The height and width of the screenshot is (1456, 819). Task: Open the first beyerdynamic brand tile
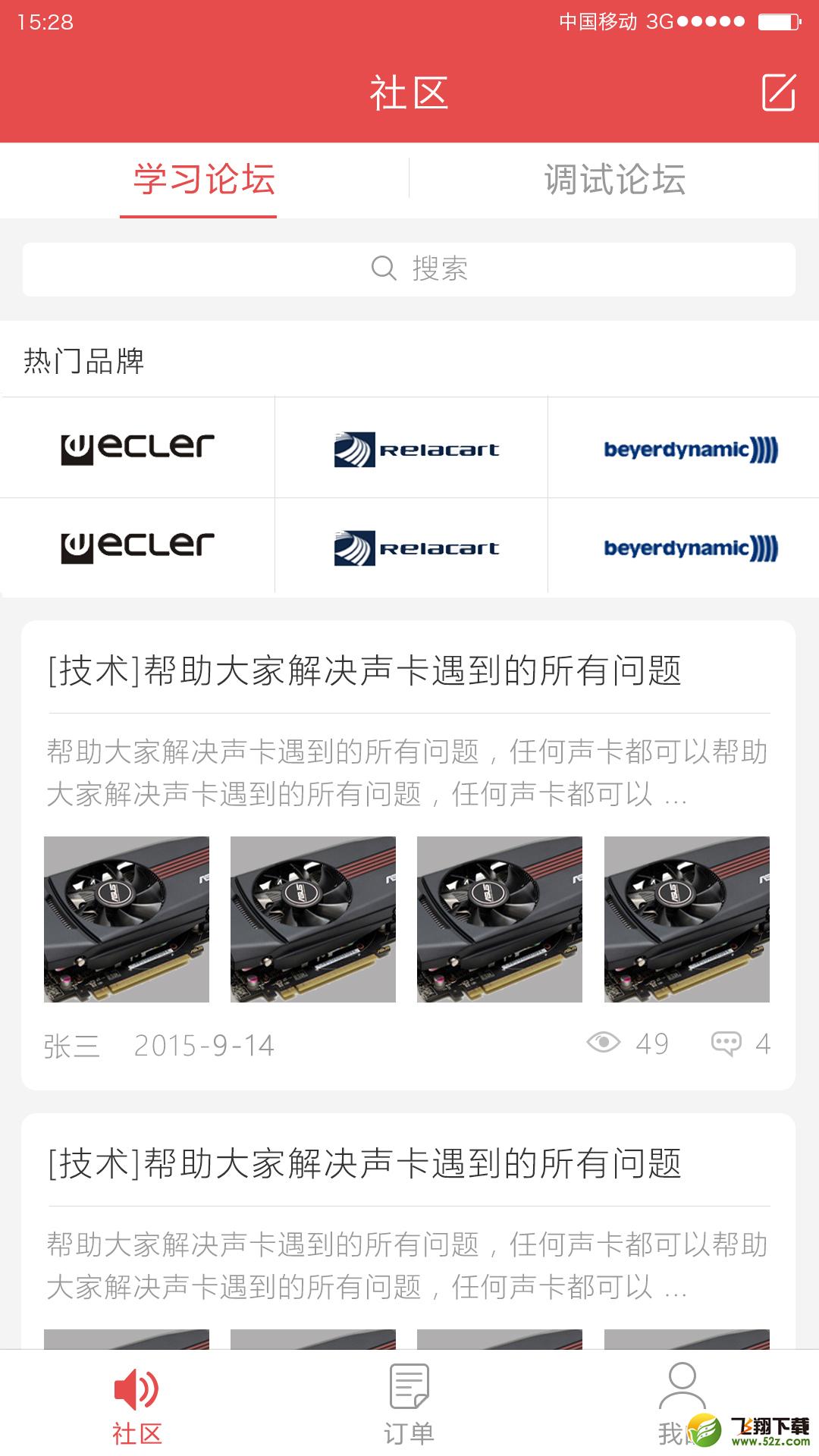tap(683, 447)
